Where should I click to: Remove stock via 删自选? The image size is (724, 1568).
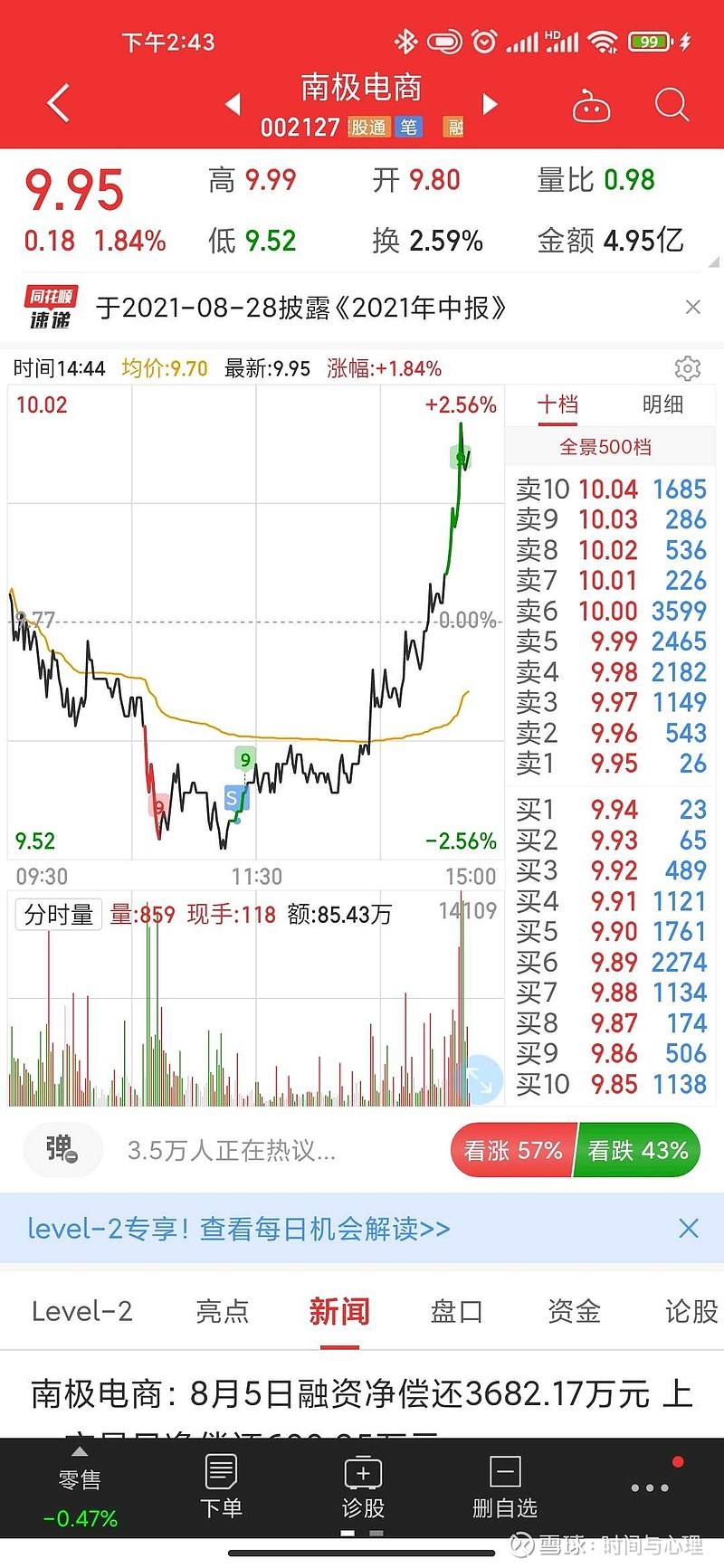click(505, 1487)
